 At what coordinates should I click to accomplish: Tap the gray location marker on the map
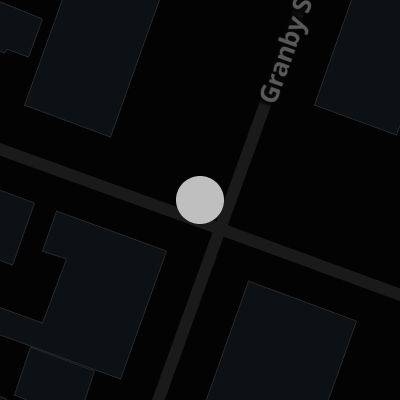click(200, 200)
